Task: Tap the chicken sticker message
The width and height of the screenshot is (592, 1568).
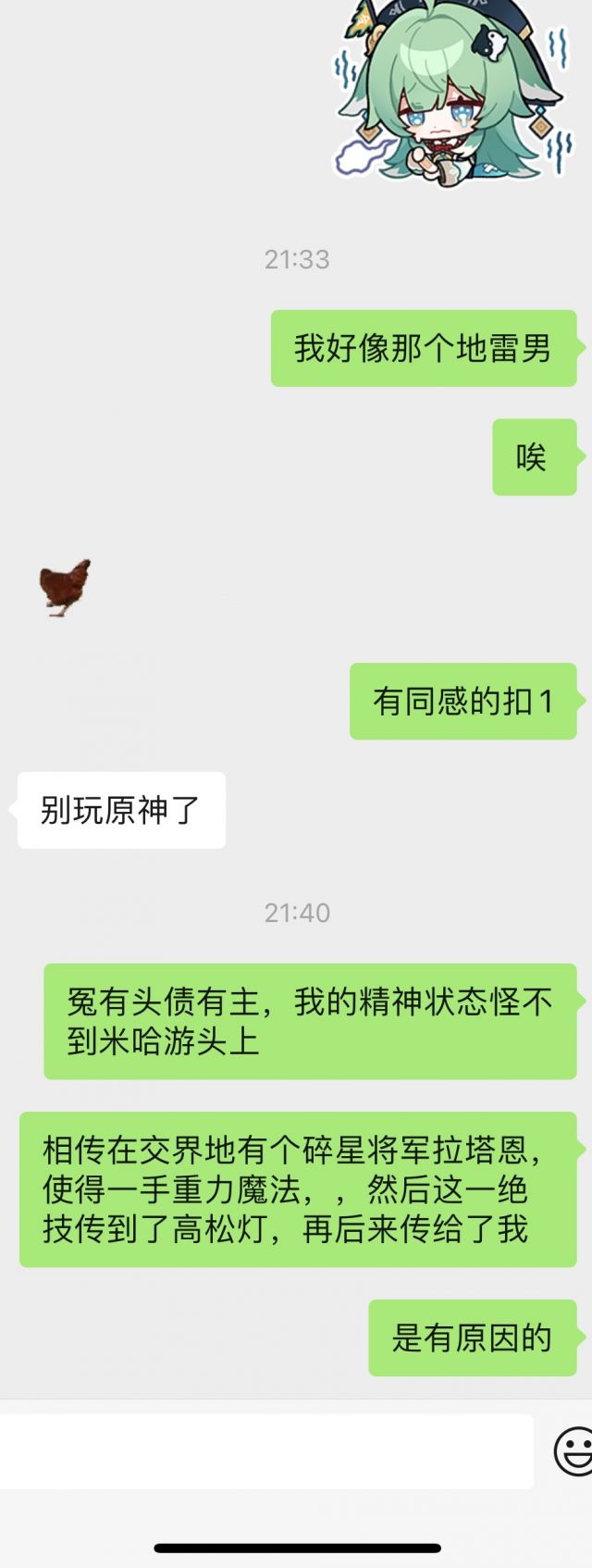Action: 65,588
